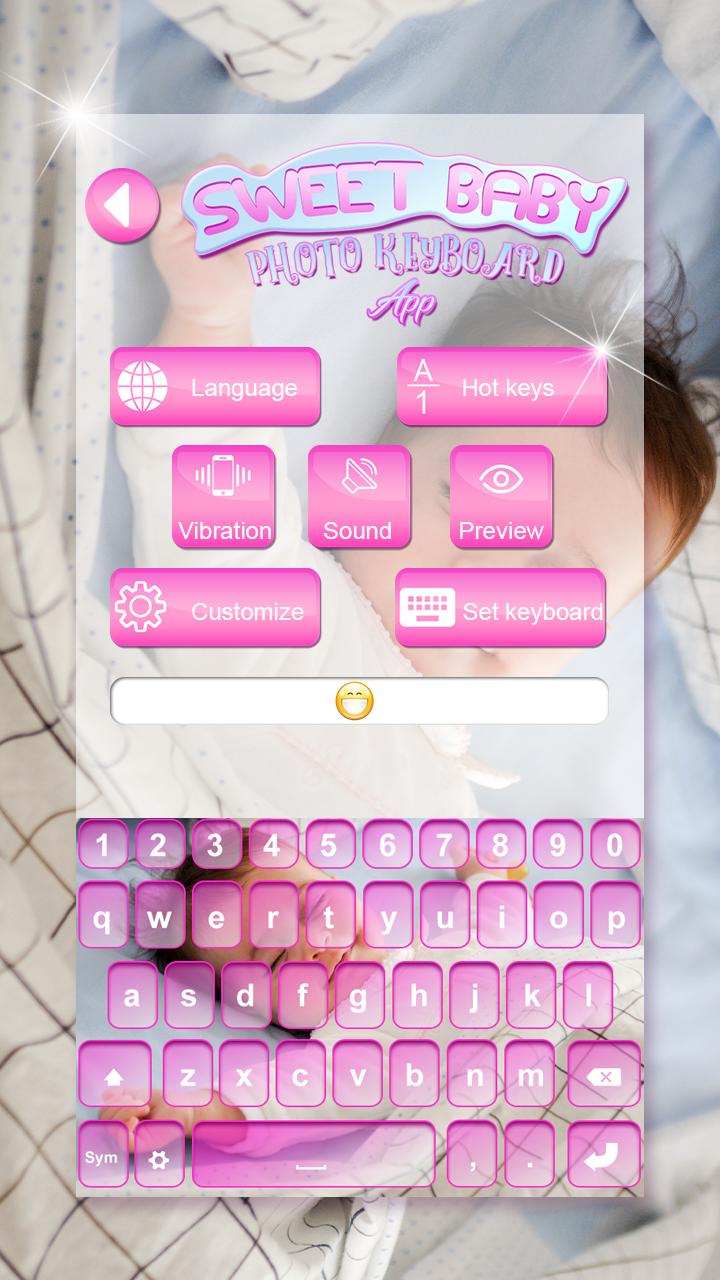Go back using the pink arrow button
Screen dimensions: 720x1280
click(x=122, y=205)
